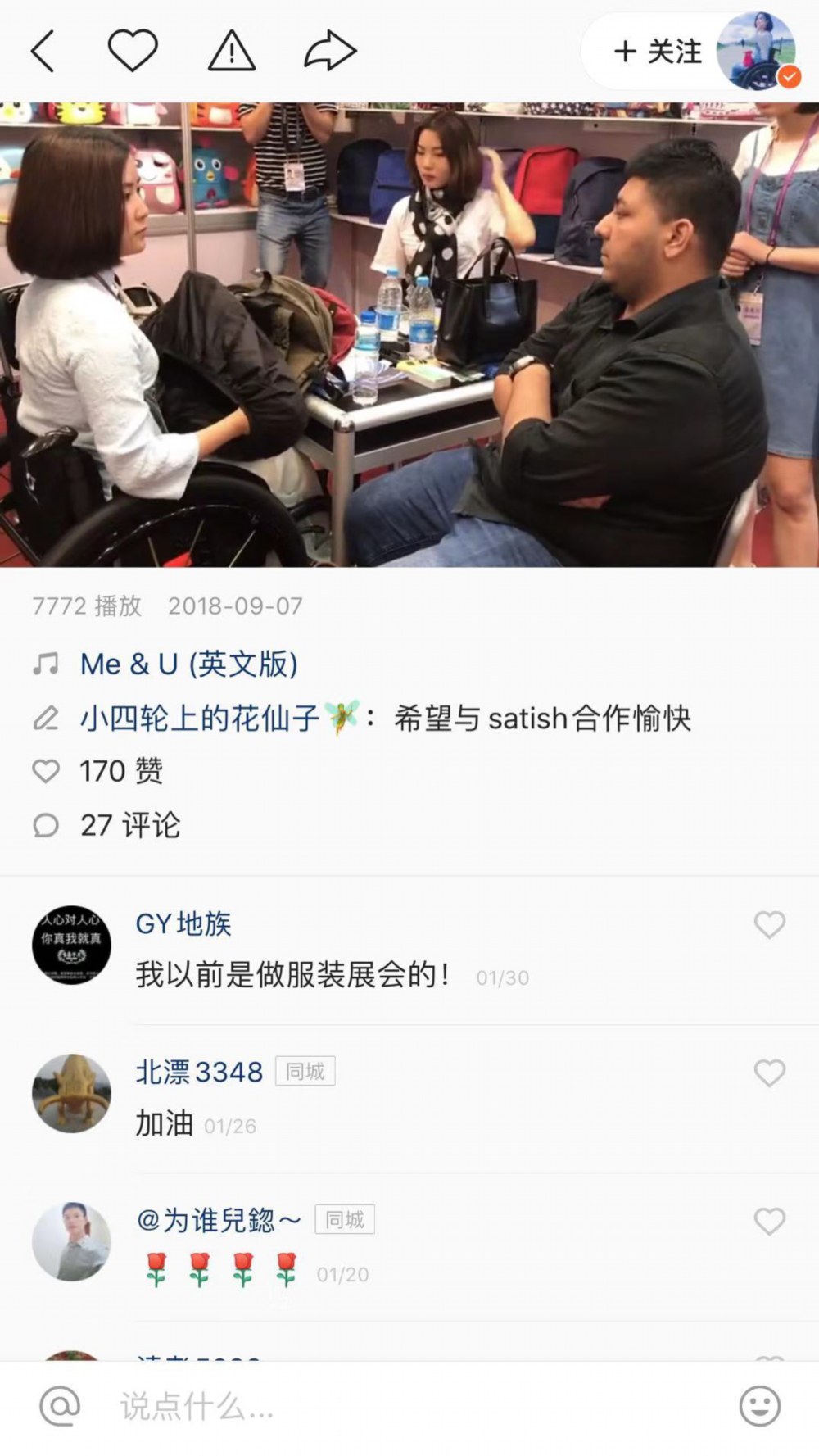Screen dimensions: 819x1456
Task: View 北漂3348's profile by username
Action: pyautogui.click(x=199, y=1072)
